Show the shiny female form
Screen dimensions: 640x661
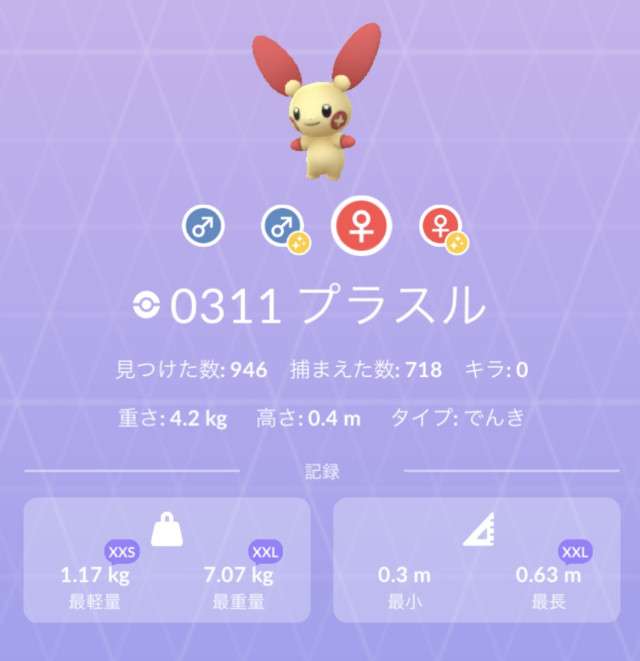[x=442, y=228]
